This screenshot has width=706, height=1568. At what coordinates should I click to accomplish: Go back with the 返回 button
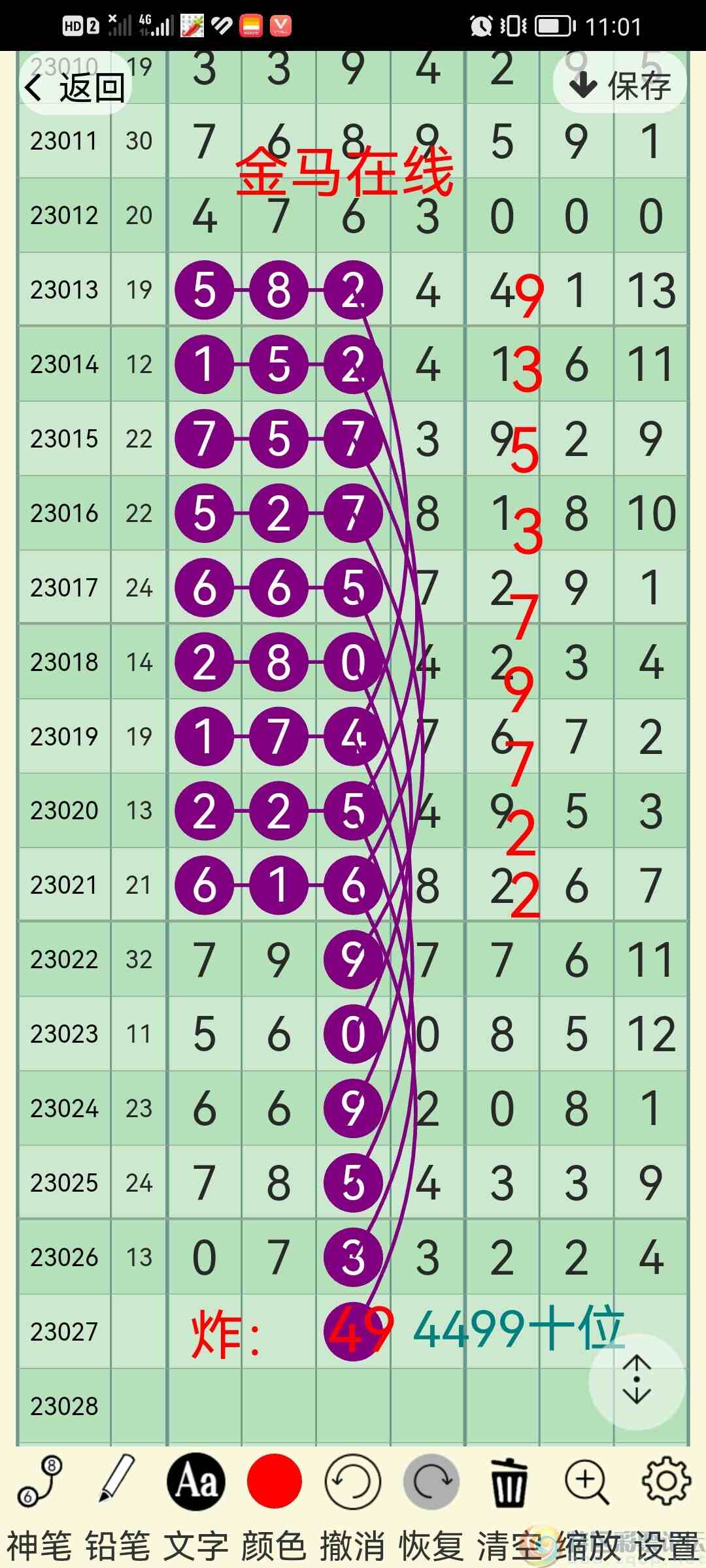(75, 87)
